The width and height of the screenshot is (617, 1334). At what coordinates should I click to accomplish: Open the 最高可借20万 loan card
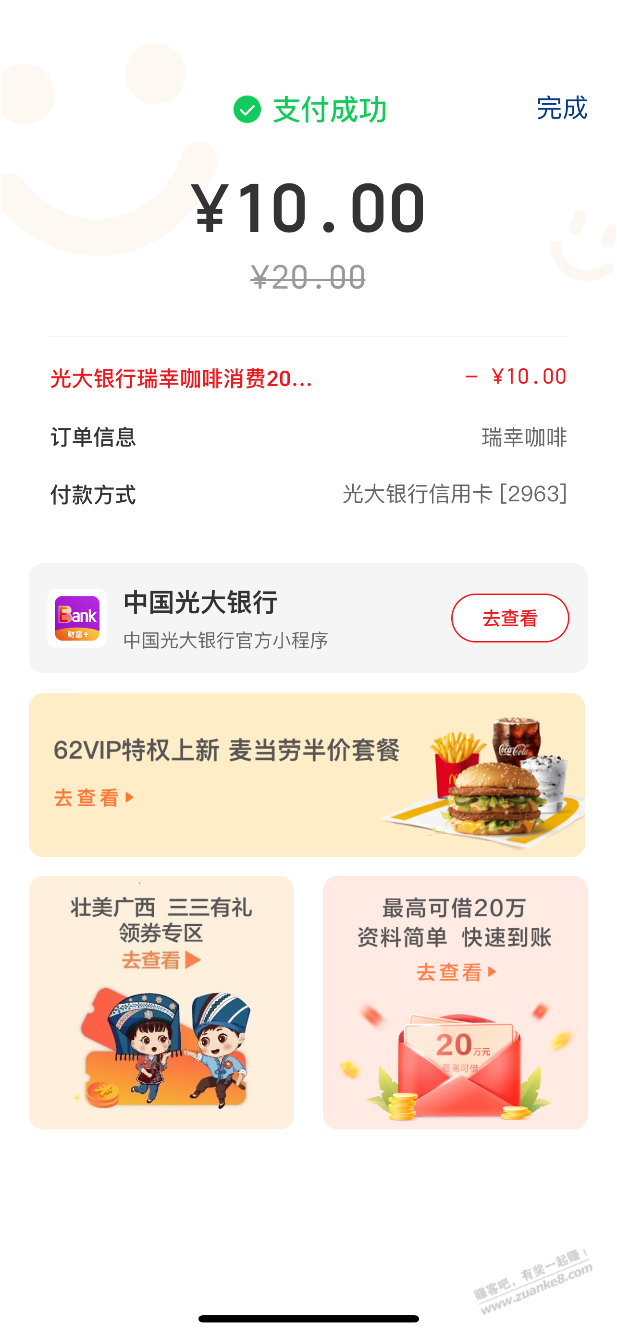click(455, 1002)
